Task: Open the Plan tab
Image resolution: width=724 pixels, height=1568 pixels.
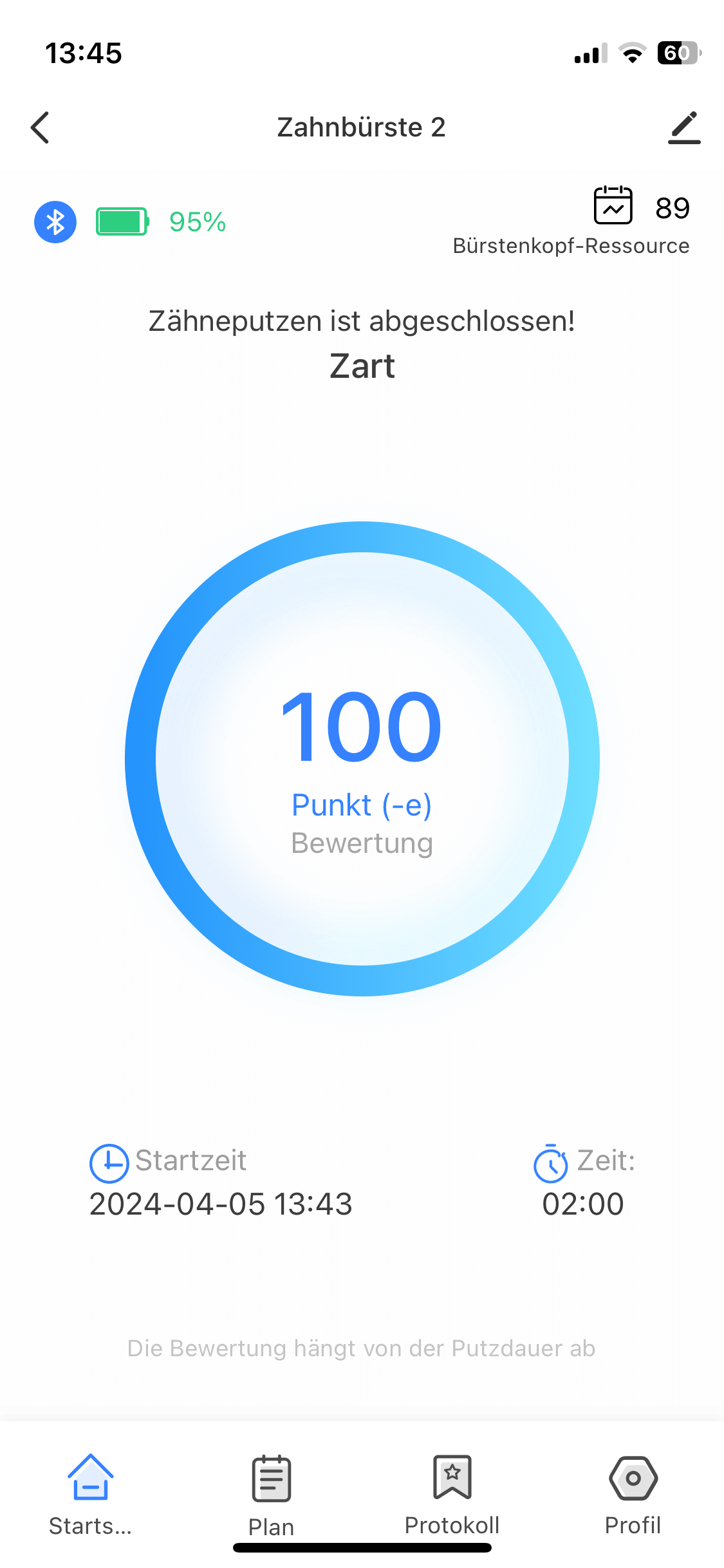Action: click(x=272, y=1495)
